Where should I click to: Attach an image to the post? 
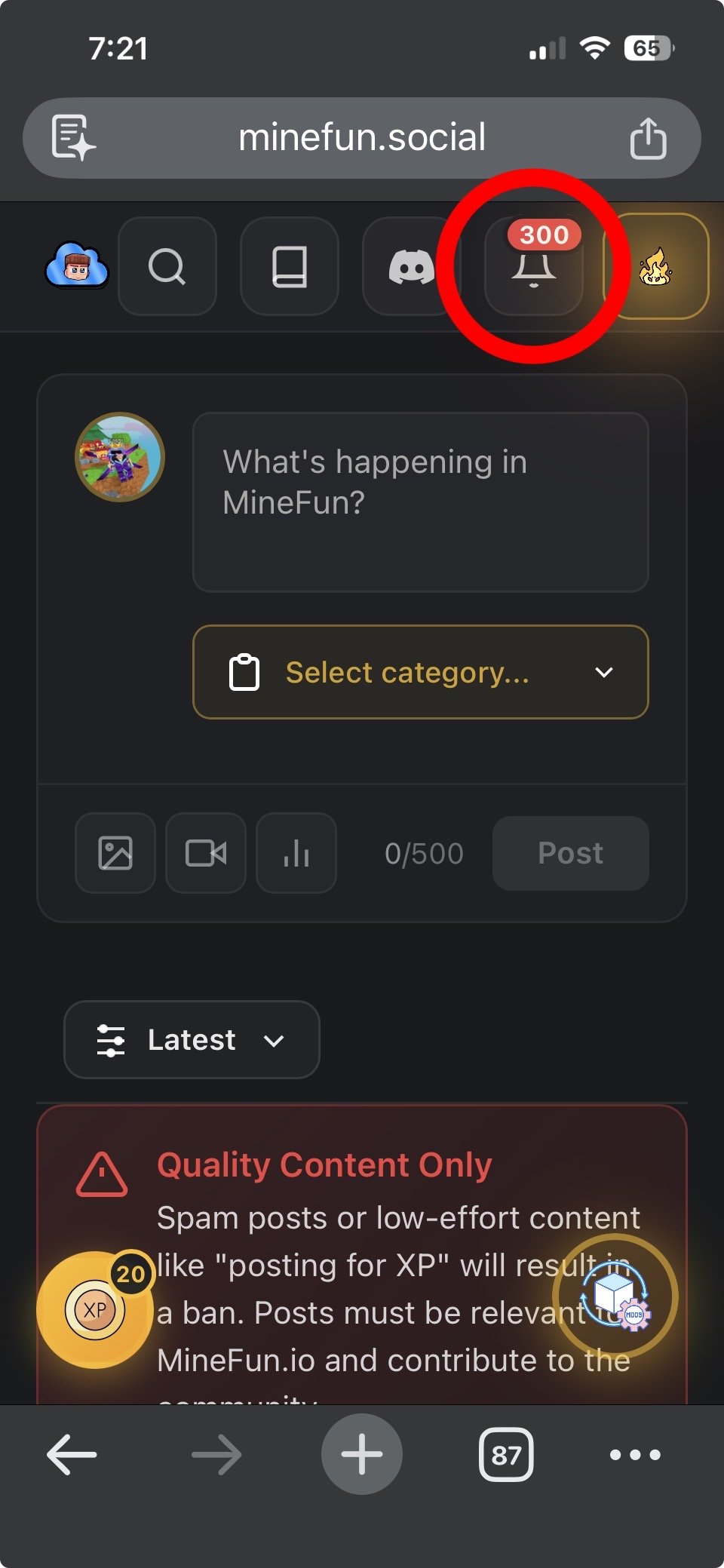coord(115,853)
